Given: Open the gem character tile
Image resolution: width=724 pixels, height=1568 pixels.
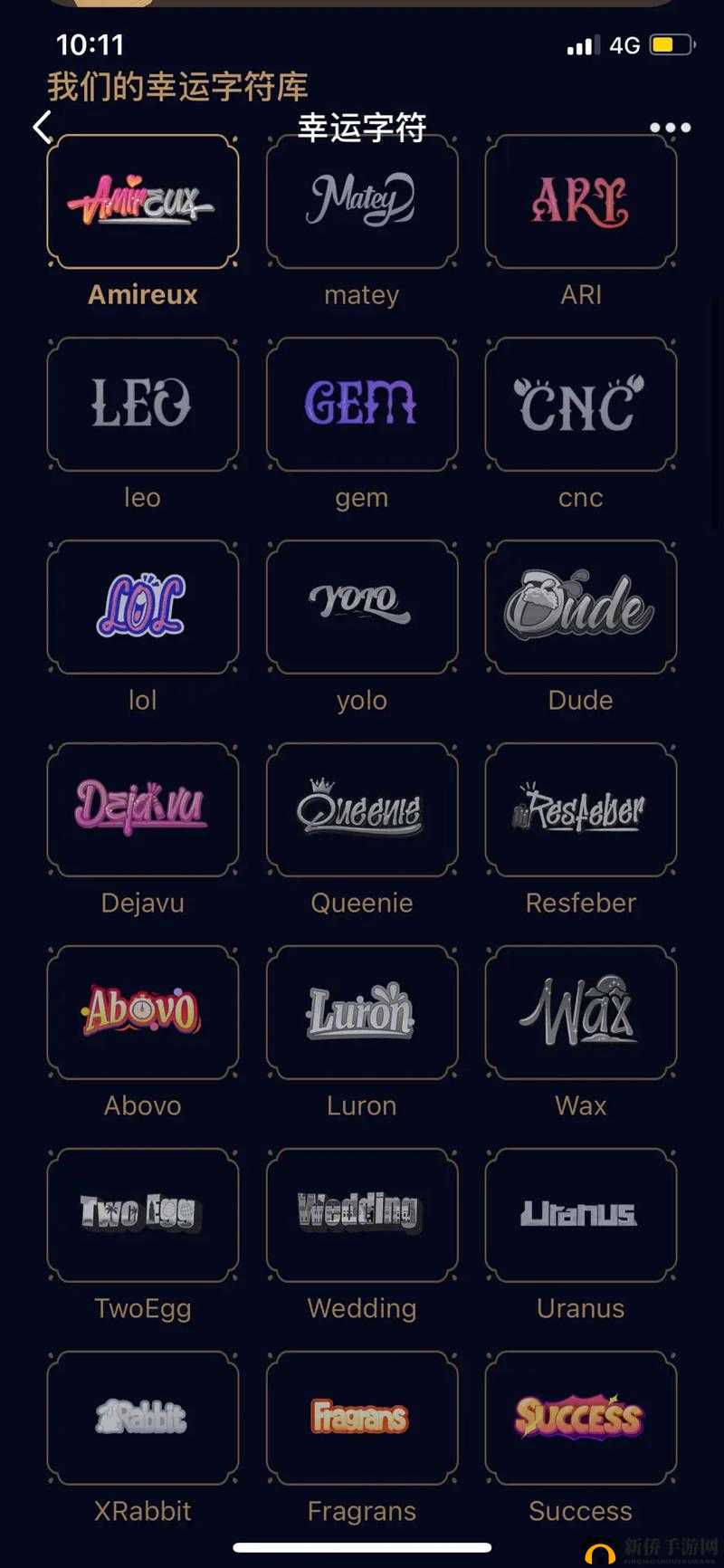Looking at the screenshot, I should pos(362,404).
